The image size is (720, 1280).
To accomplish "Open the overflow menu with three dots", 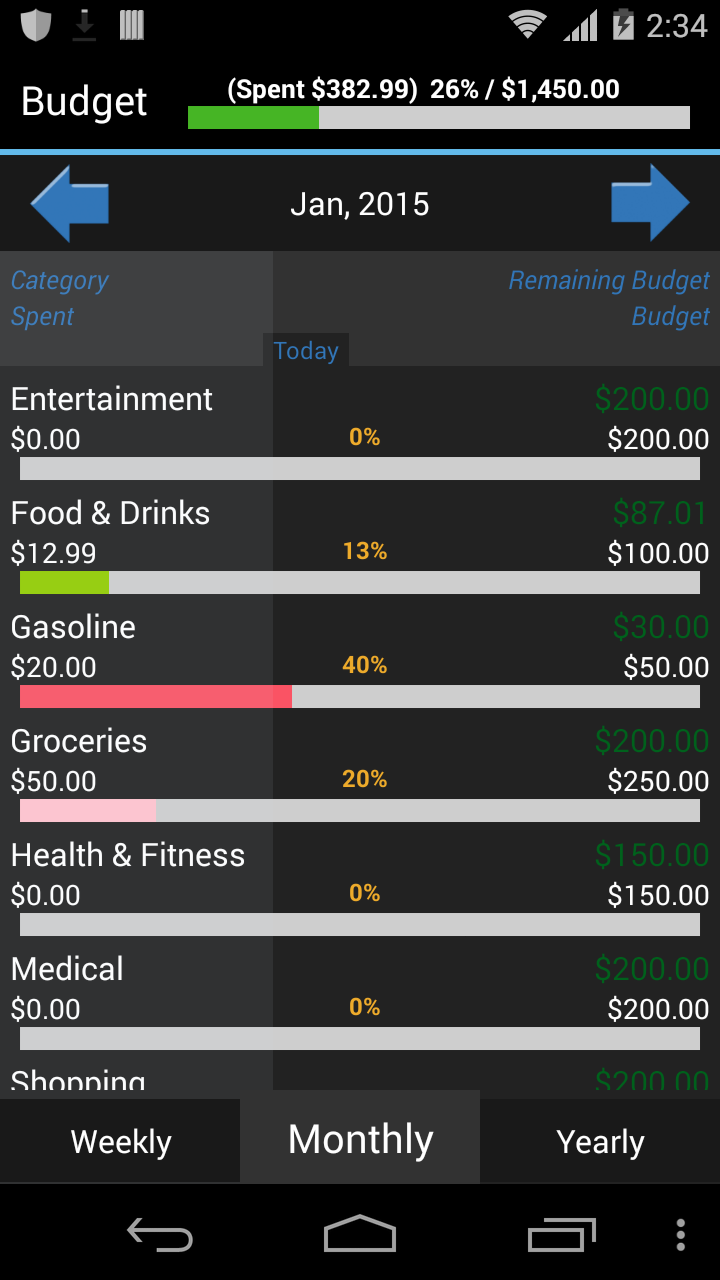I will (x=680, y=1235).
